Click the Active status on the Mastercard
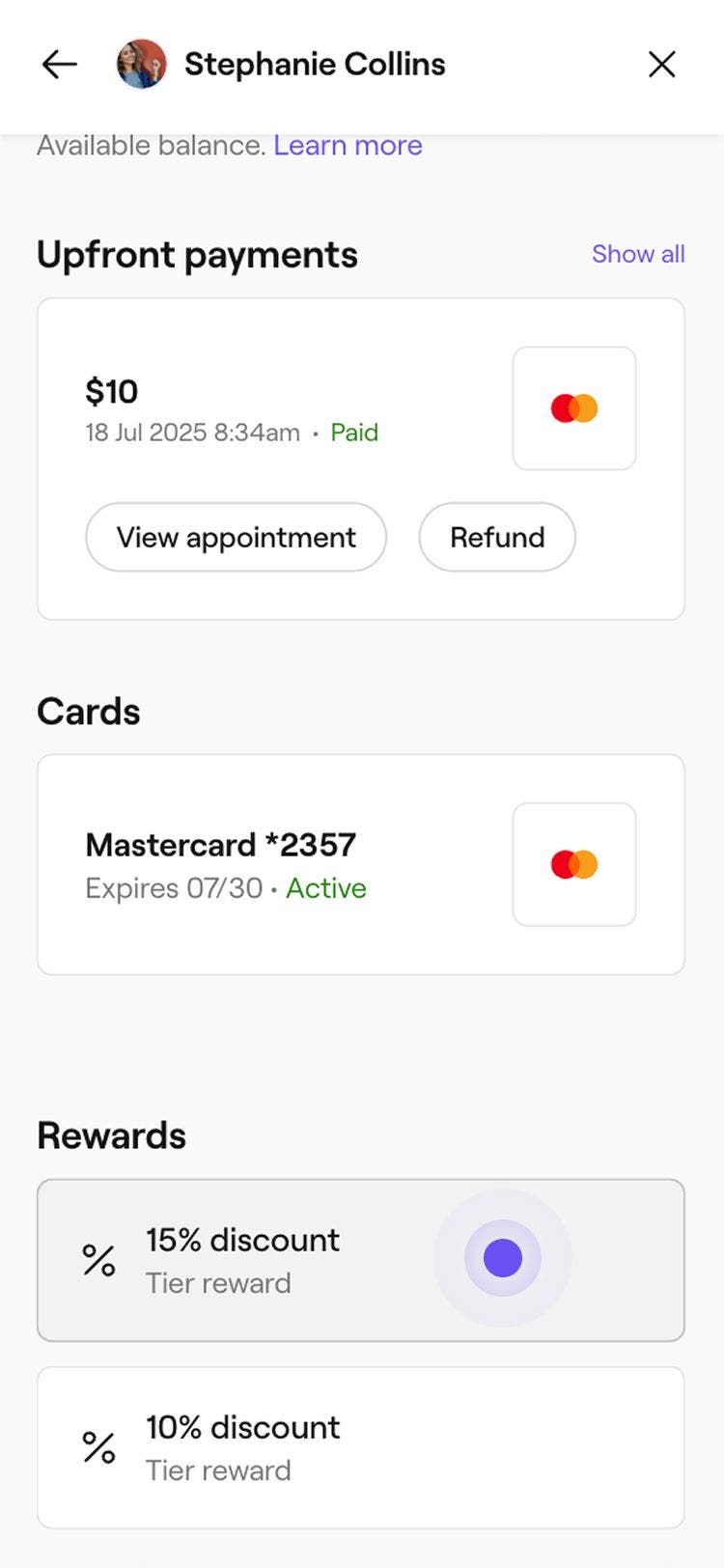This screenshot has height=1568, width=724. pyautogui.click(x=326, y=888)
